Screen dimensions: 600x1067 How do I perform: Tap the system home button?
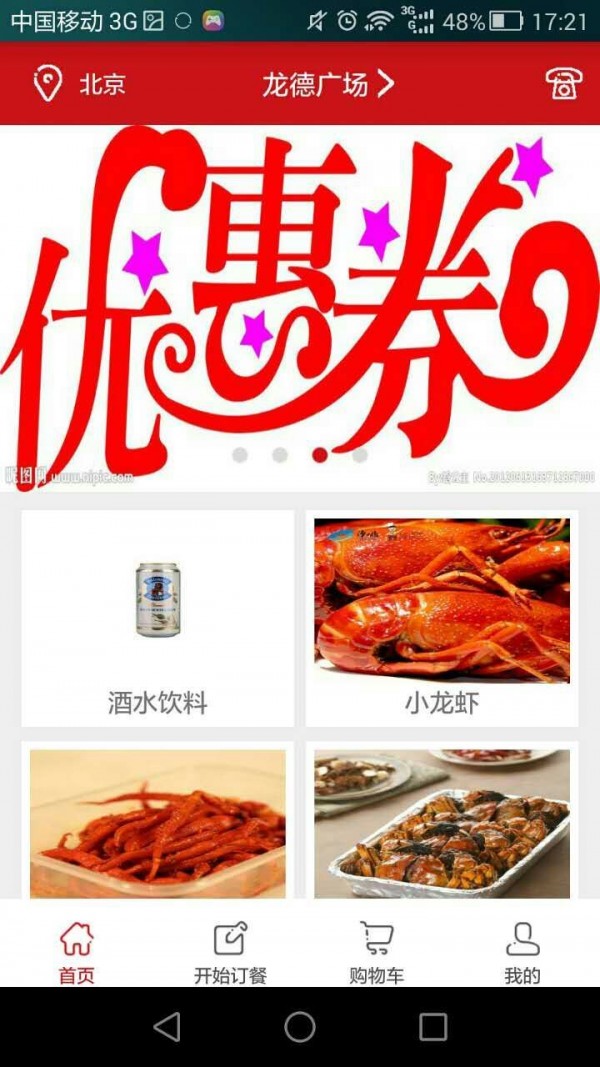click(x=300, y=1026)
